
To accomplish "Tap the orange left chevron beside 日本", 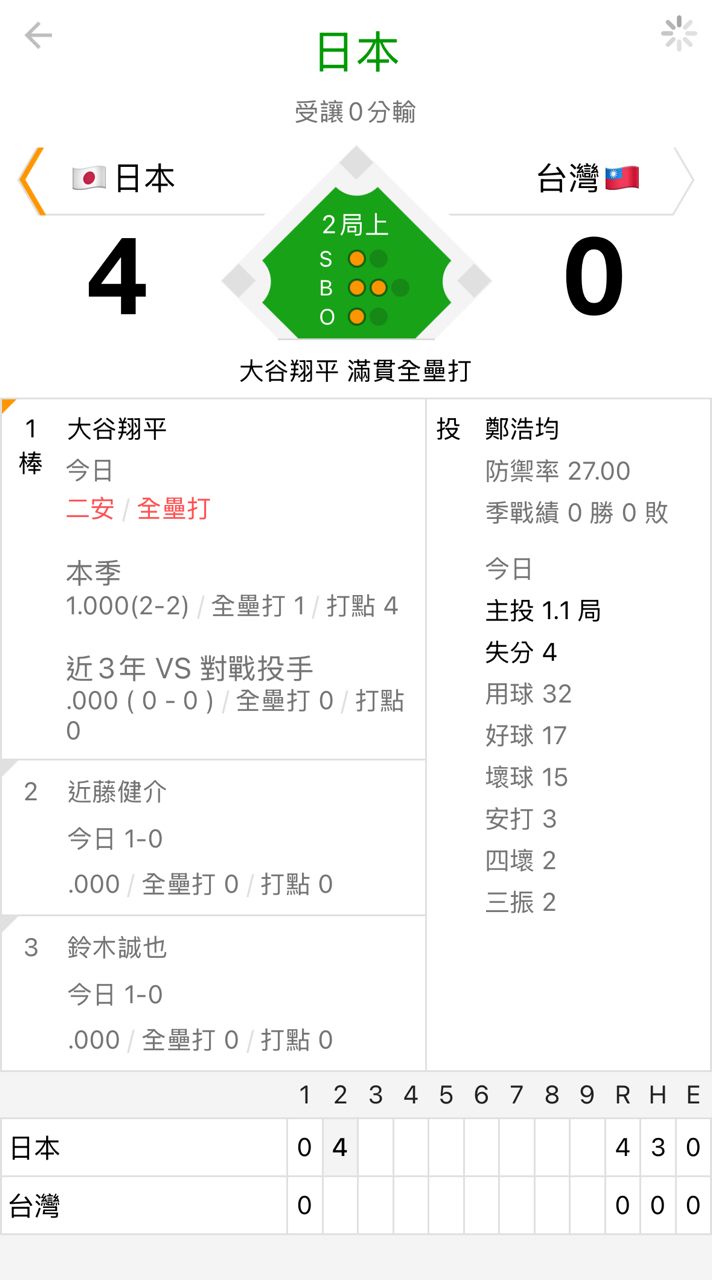I will (x=32, y=181).
